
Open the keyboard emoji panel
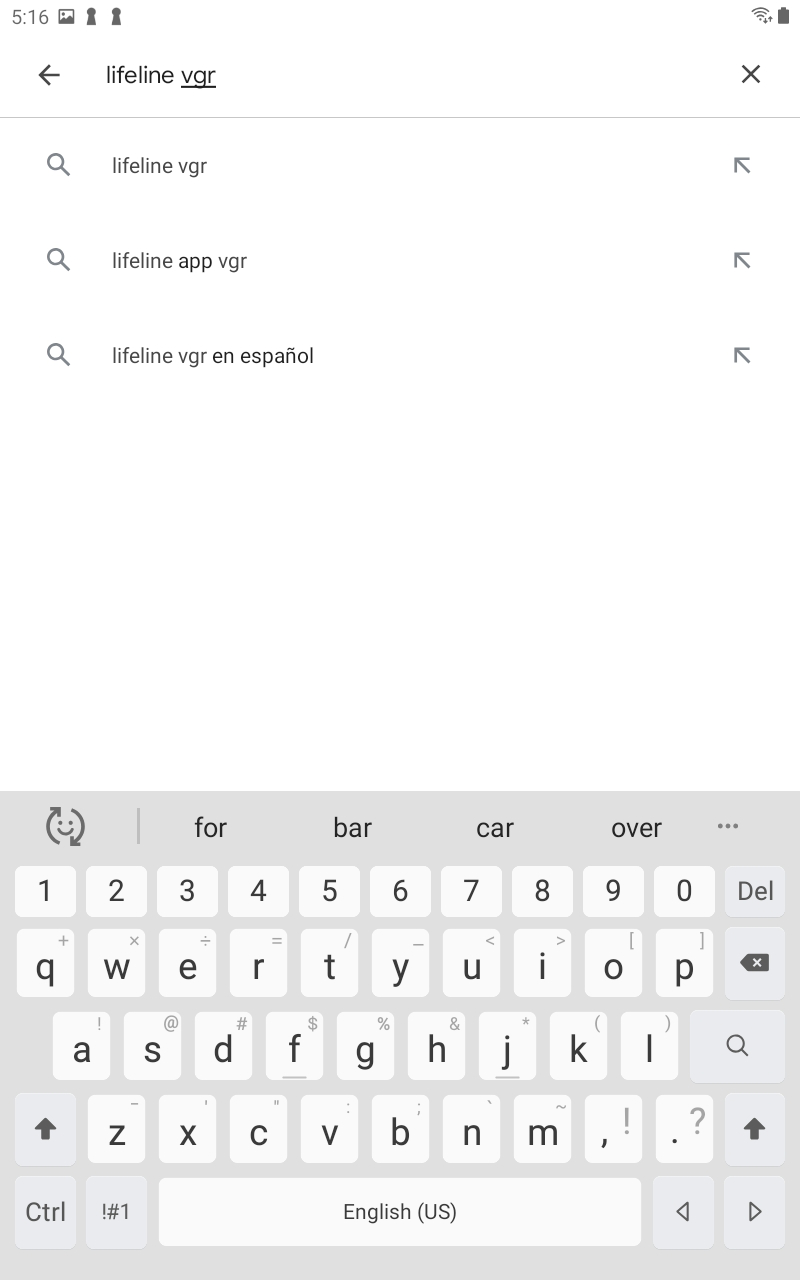pyautogui.click(x=66, y=826)
